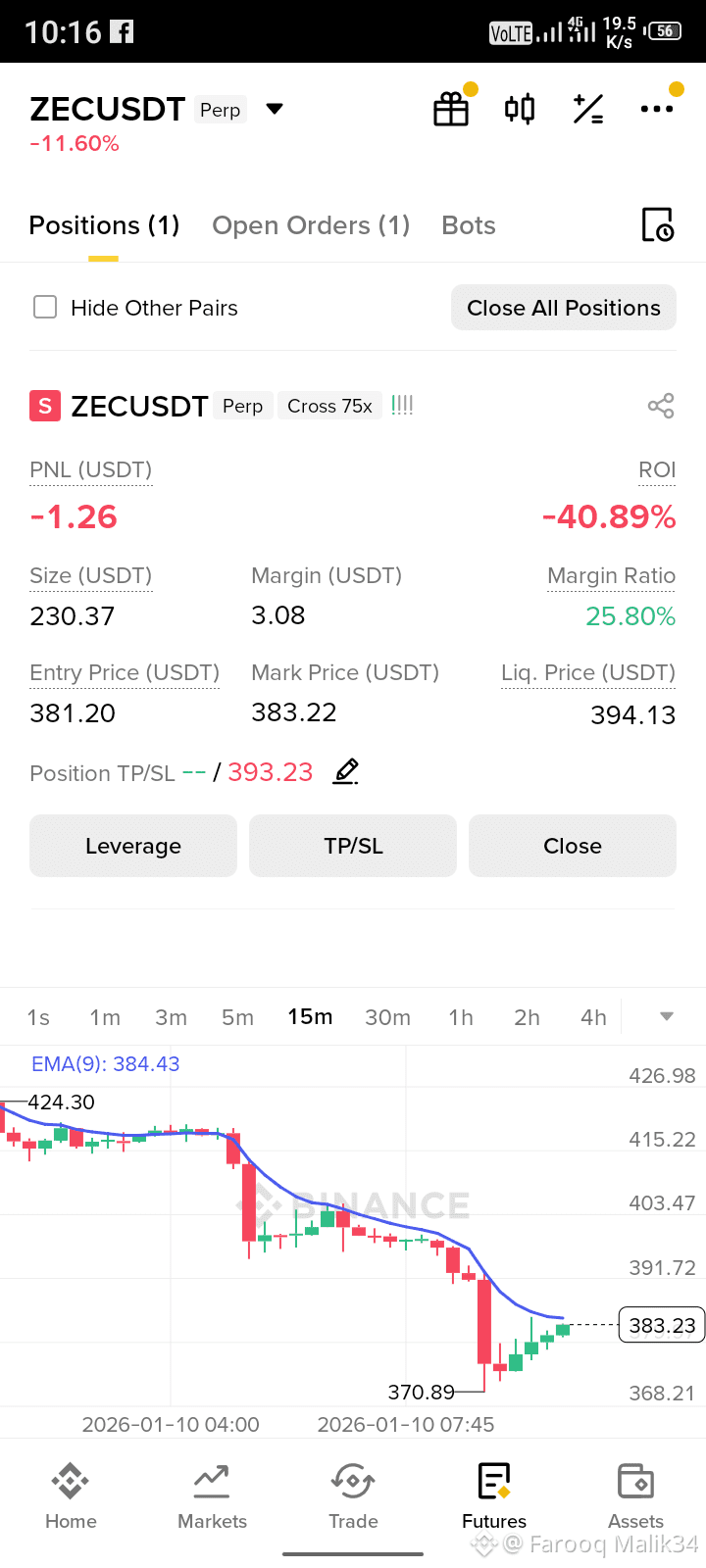Open the Assets tab
The image size is (706, 1568).
635,1496
